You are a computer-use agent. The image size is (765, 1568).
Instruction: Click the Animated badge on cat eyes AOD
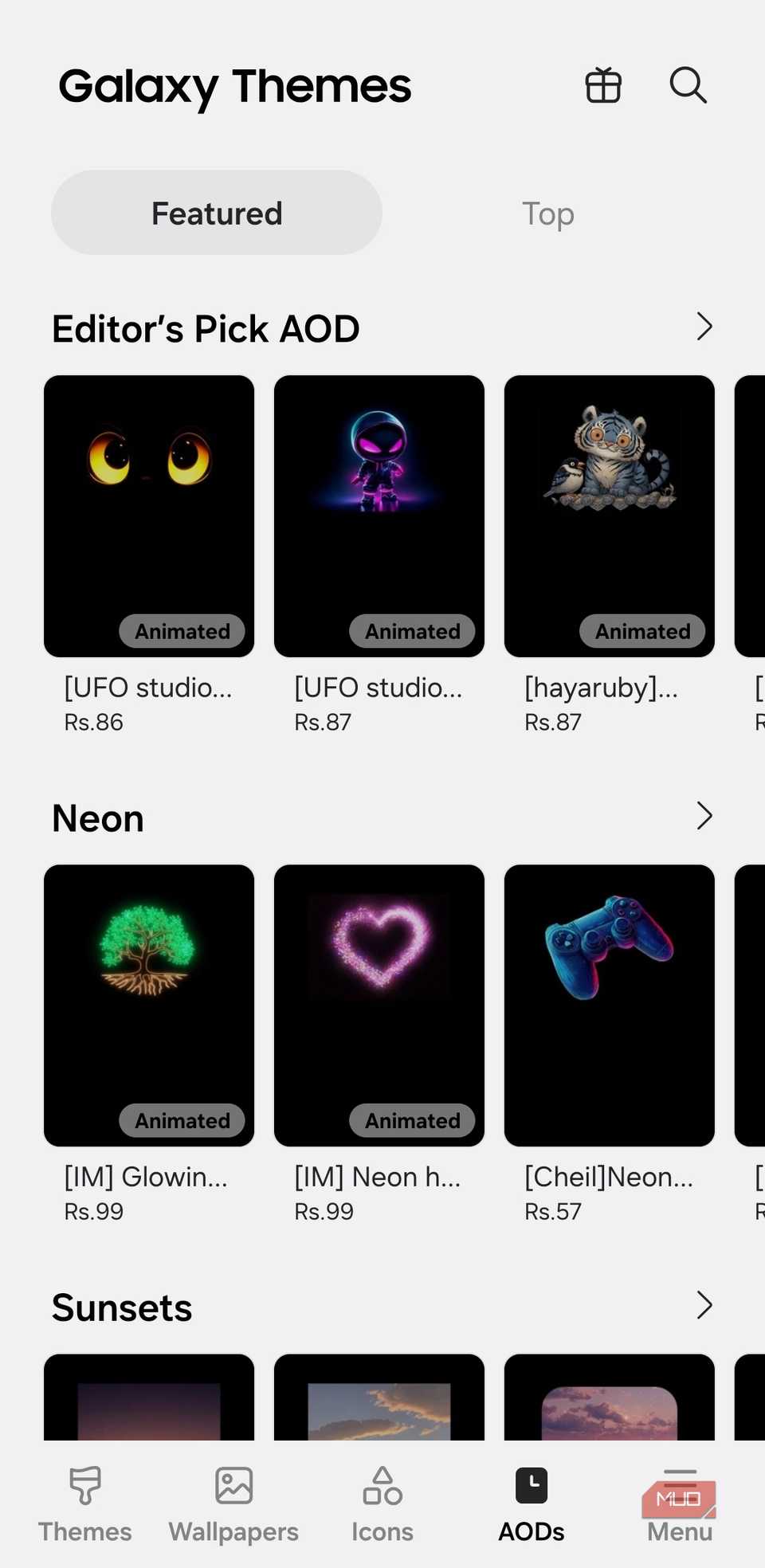[x=182, y=631]
